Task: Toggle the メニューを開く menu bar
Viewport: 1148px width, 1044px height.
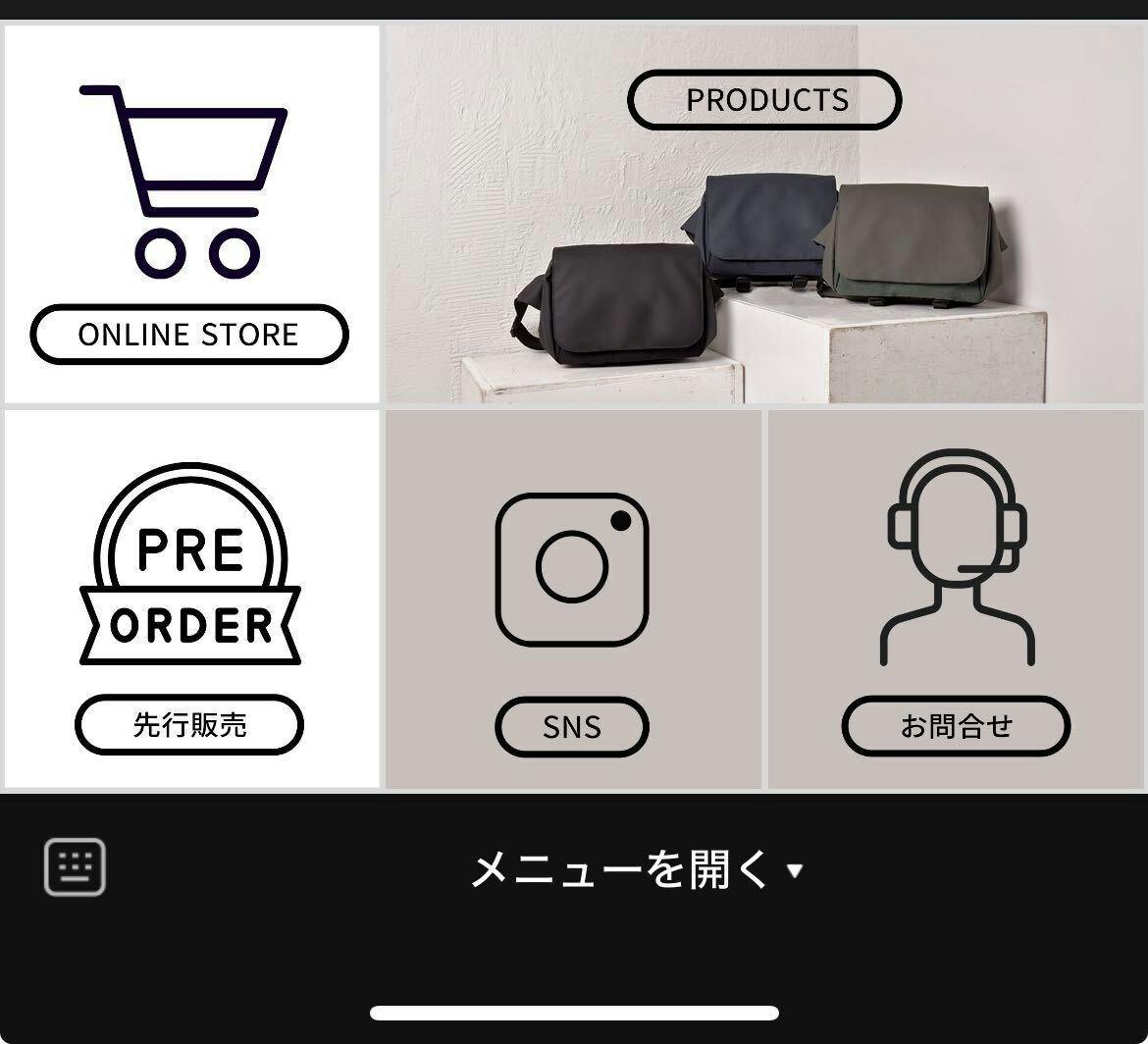Action: [x=636, y=869]
